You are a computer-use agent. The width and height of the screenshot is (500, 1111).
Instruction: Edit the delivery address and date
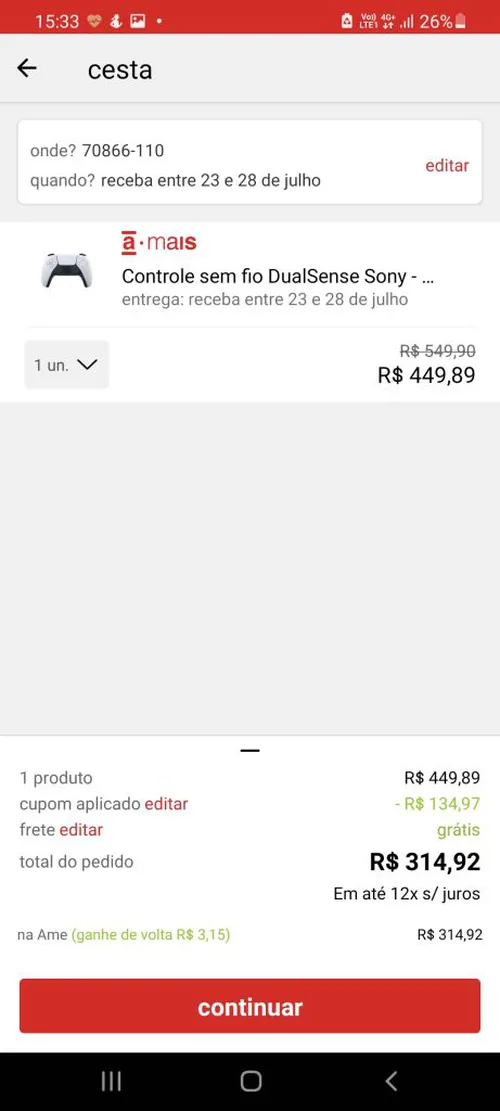coord(447,166)
